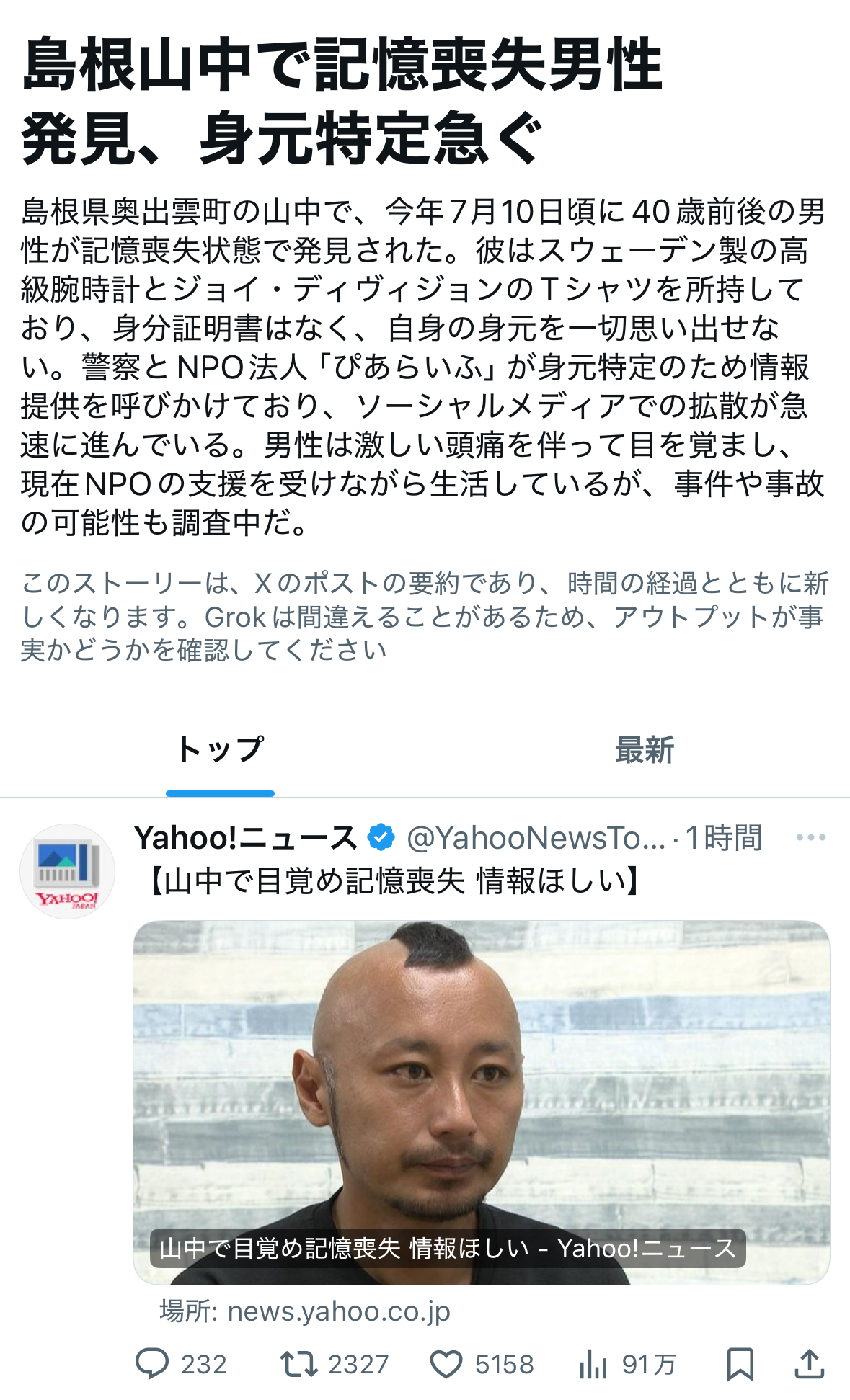The height and width of the screenshot is (1400, 850).
Task: Select the トップ tab
Action: tap(220, 750)
